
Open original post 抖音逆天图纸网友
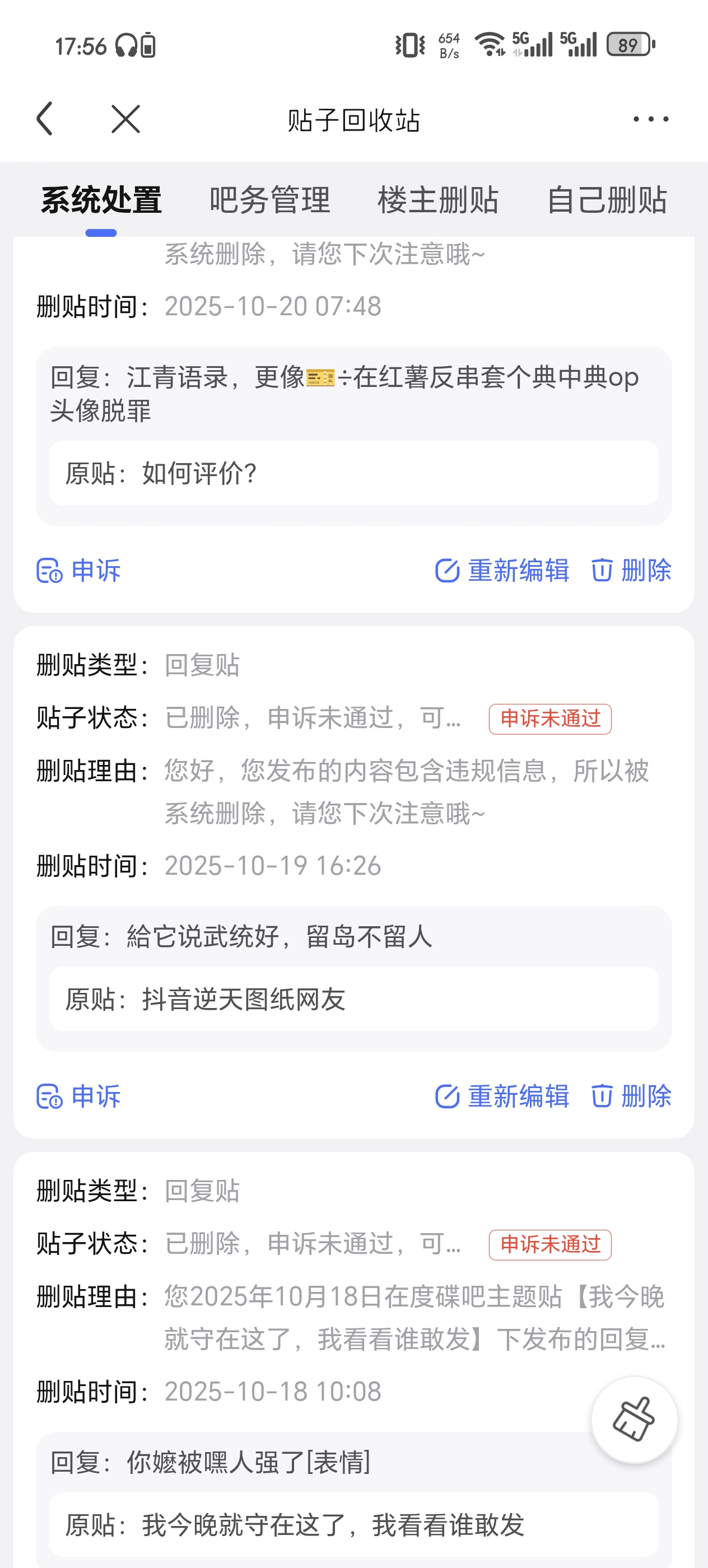coord(353,1000)
